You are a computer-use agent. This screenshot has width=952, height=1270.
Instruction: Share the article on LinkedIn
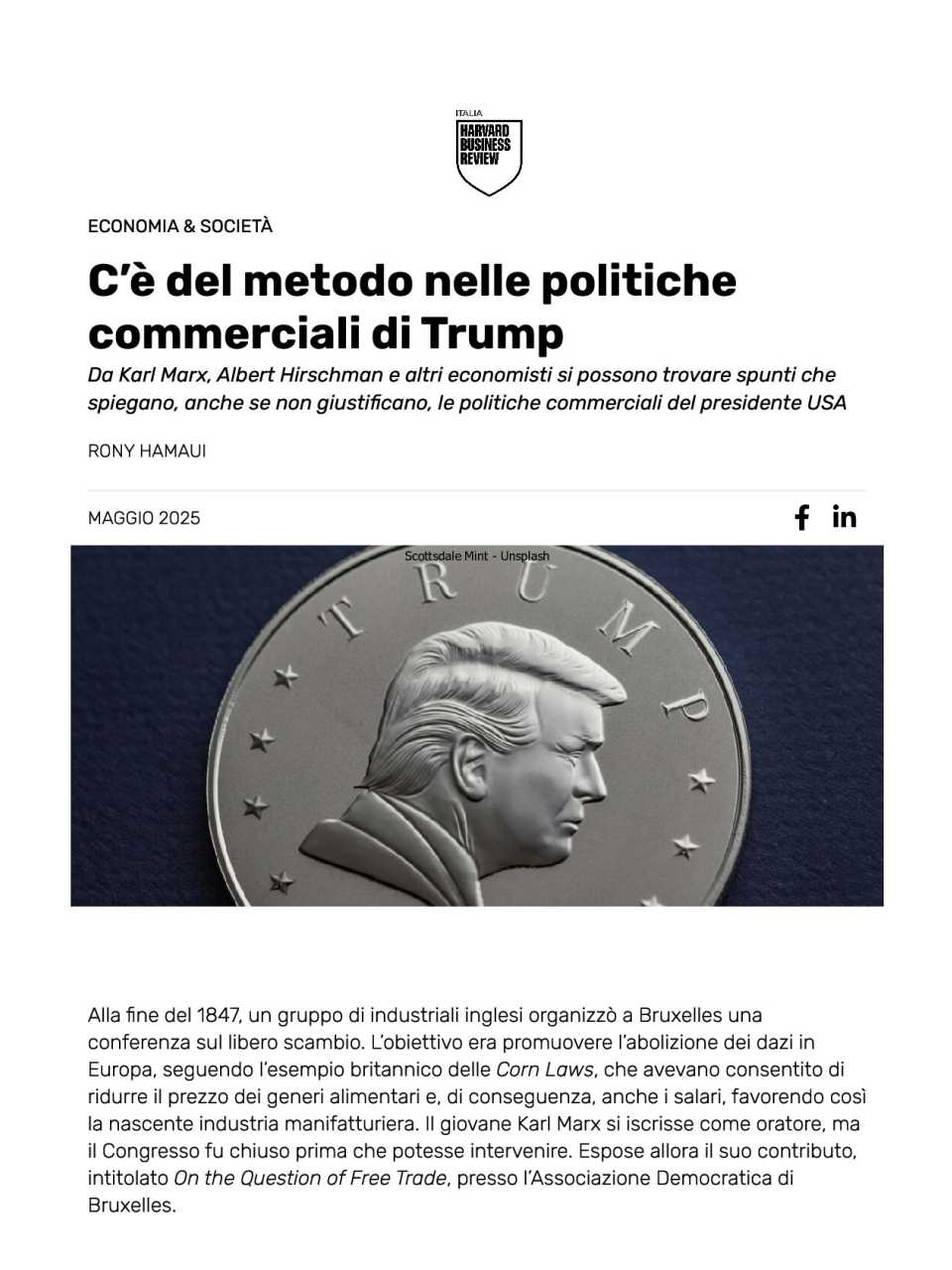pyautogui.click(x=844, y=517)
